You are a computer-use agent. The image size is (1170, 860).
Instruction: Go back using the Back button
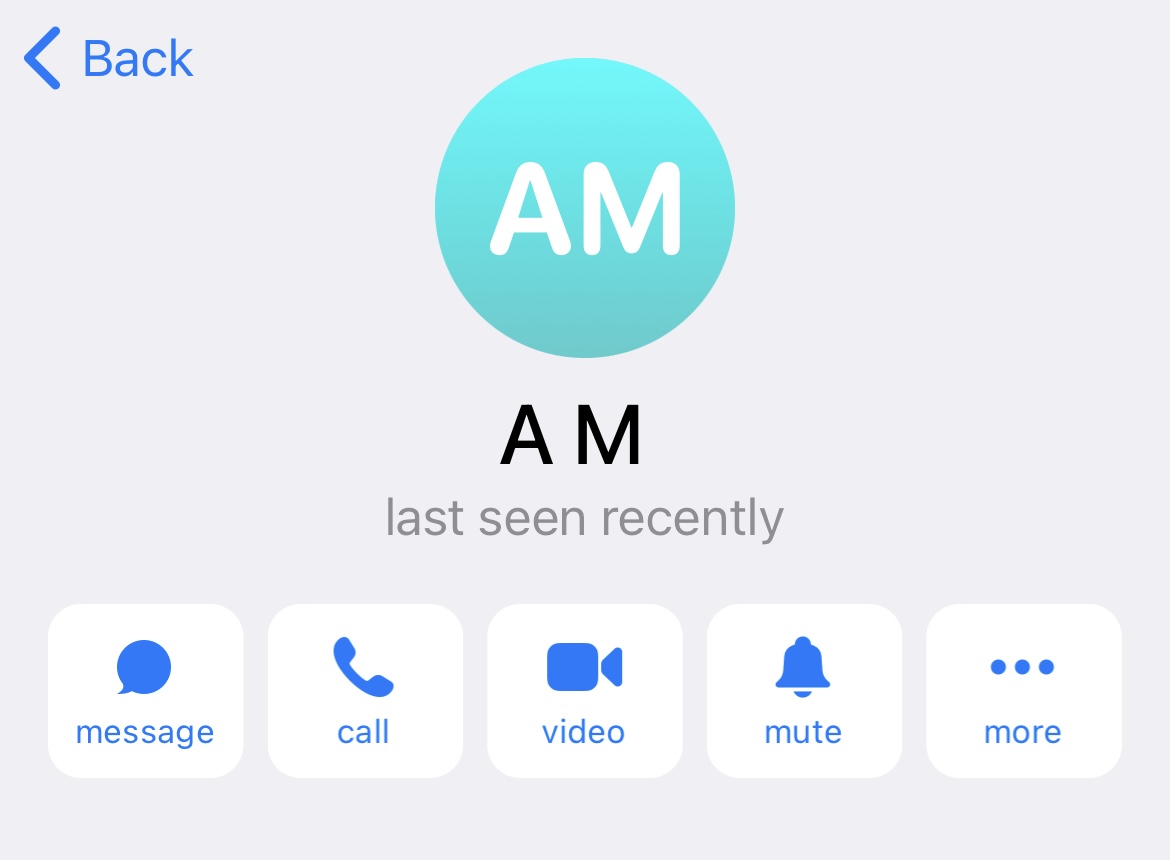point(108,59)
